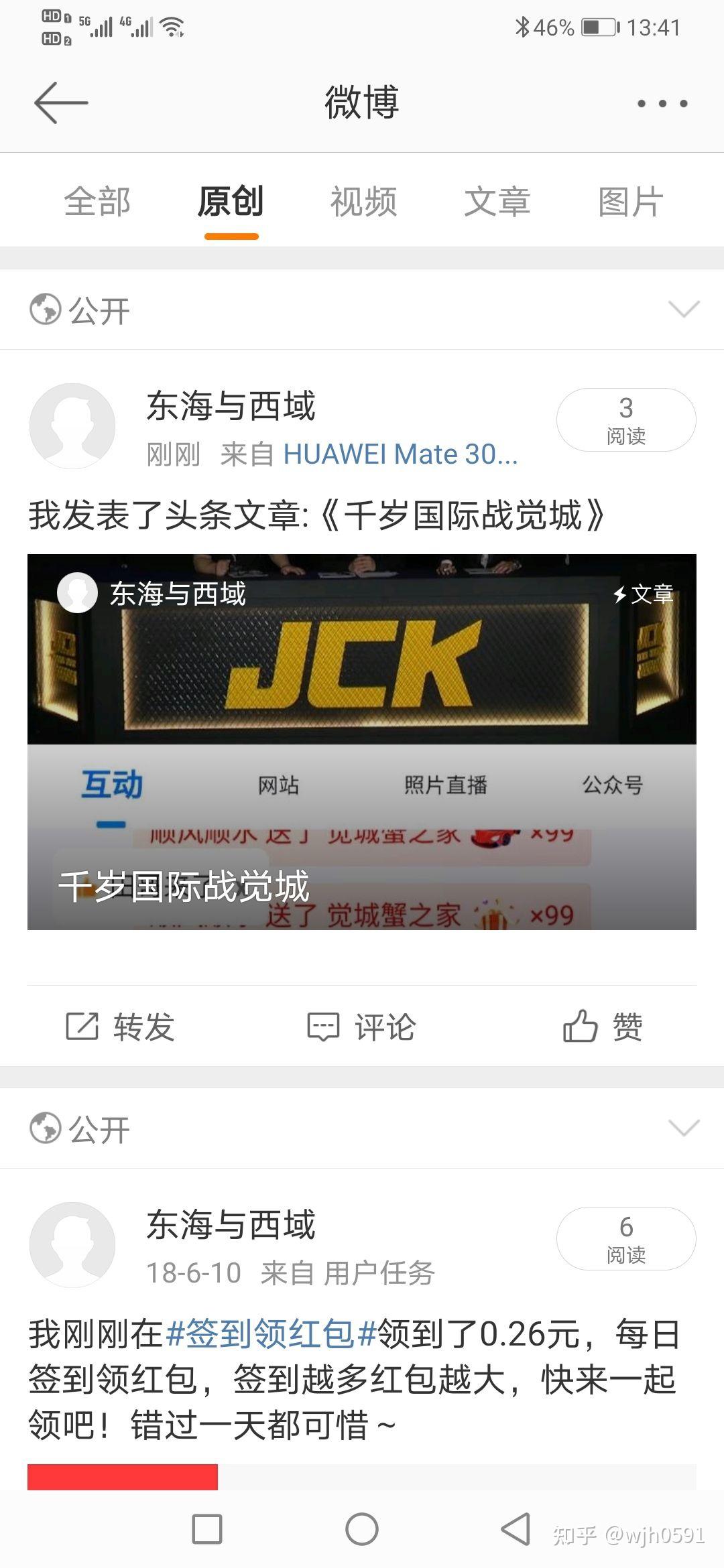Tap the back arrow to exit Weibo
The height and width of the screenshot is (1568, 724).
[x=60, y=104]
